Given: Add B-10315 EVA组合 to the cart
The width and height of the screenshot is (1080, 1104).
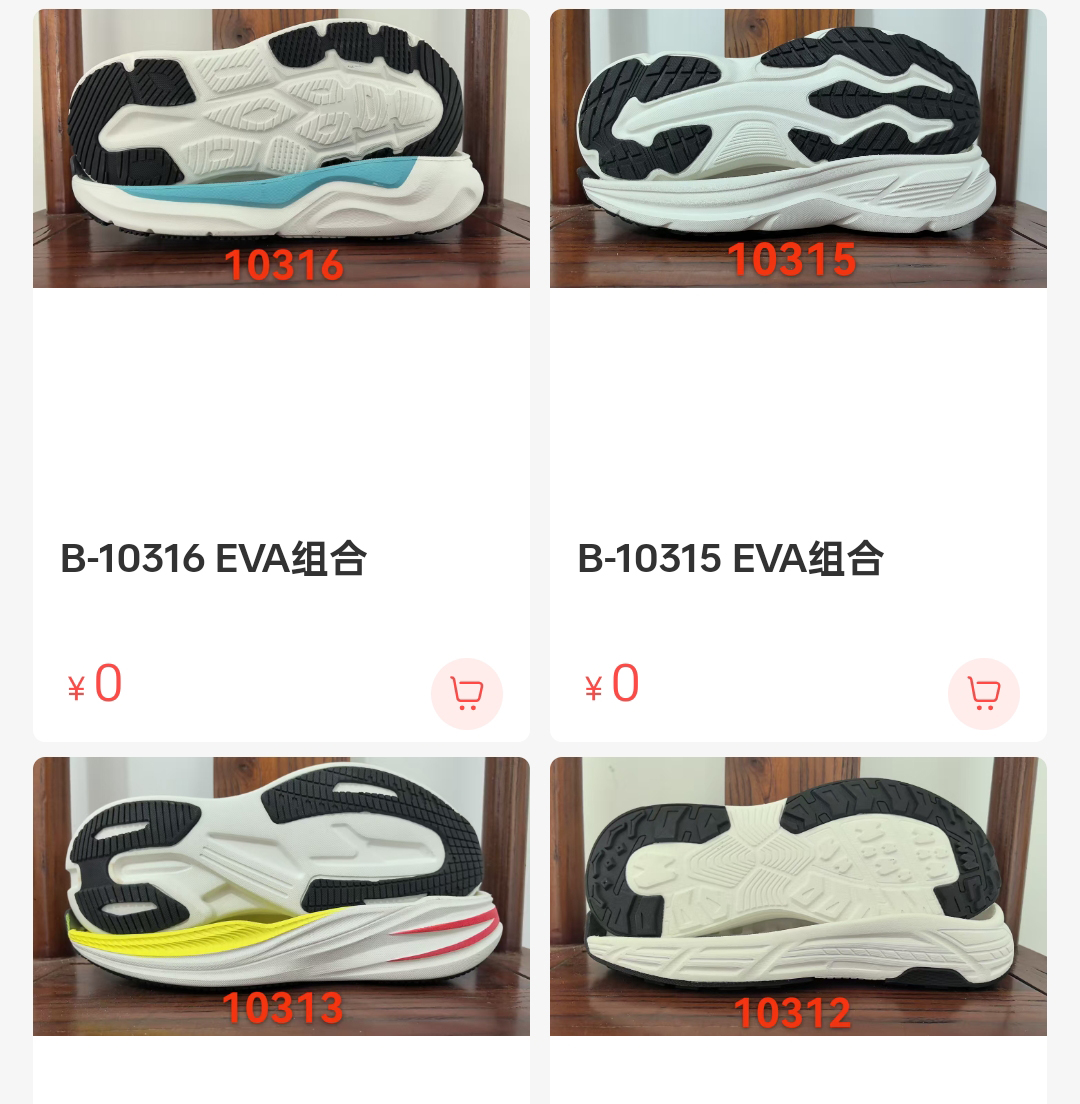Looking at the screenshot, I should coord(984,693).
